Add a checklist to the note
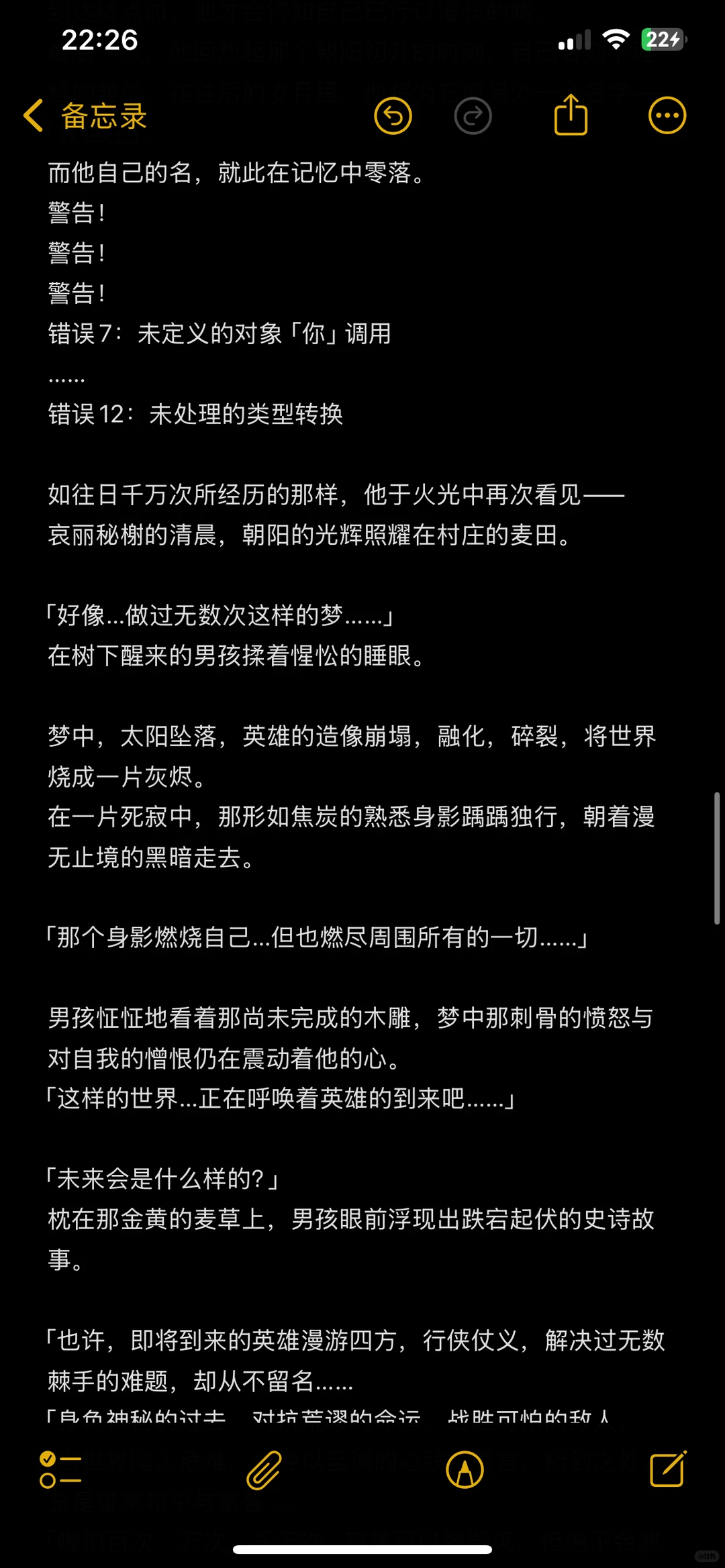 click(x=60, y=1470)
